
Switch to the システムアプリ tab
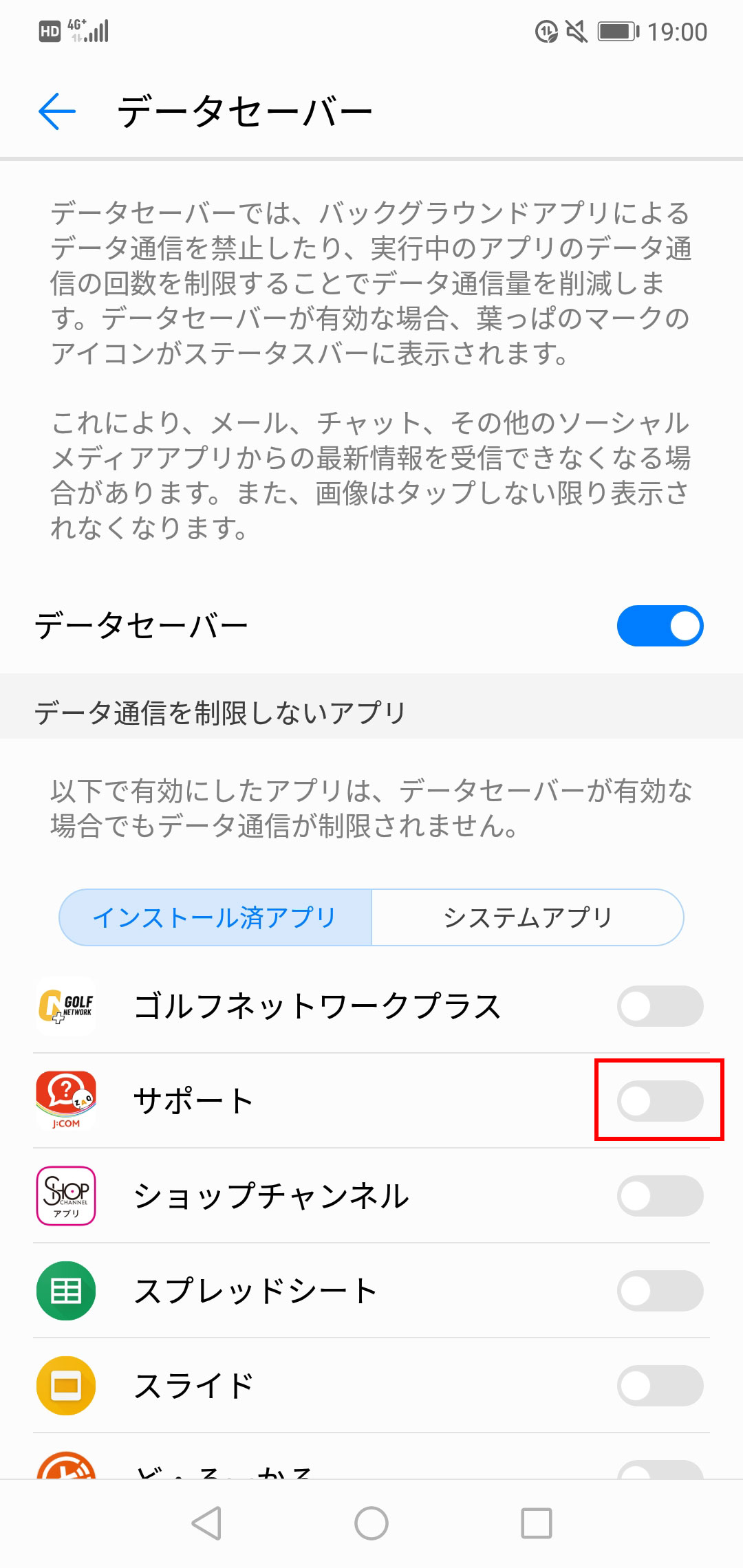tap(527, 917)
